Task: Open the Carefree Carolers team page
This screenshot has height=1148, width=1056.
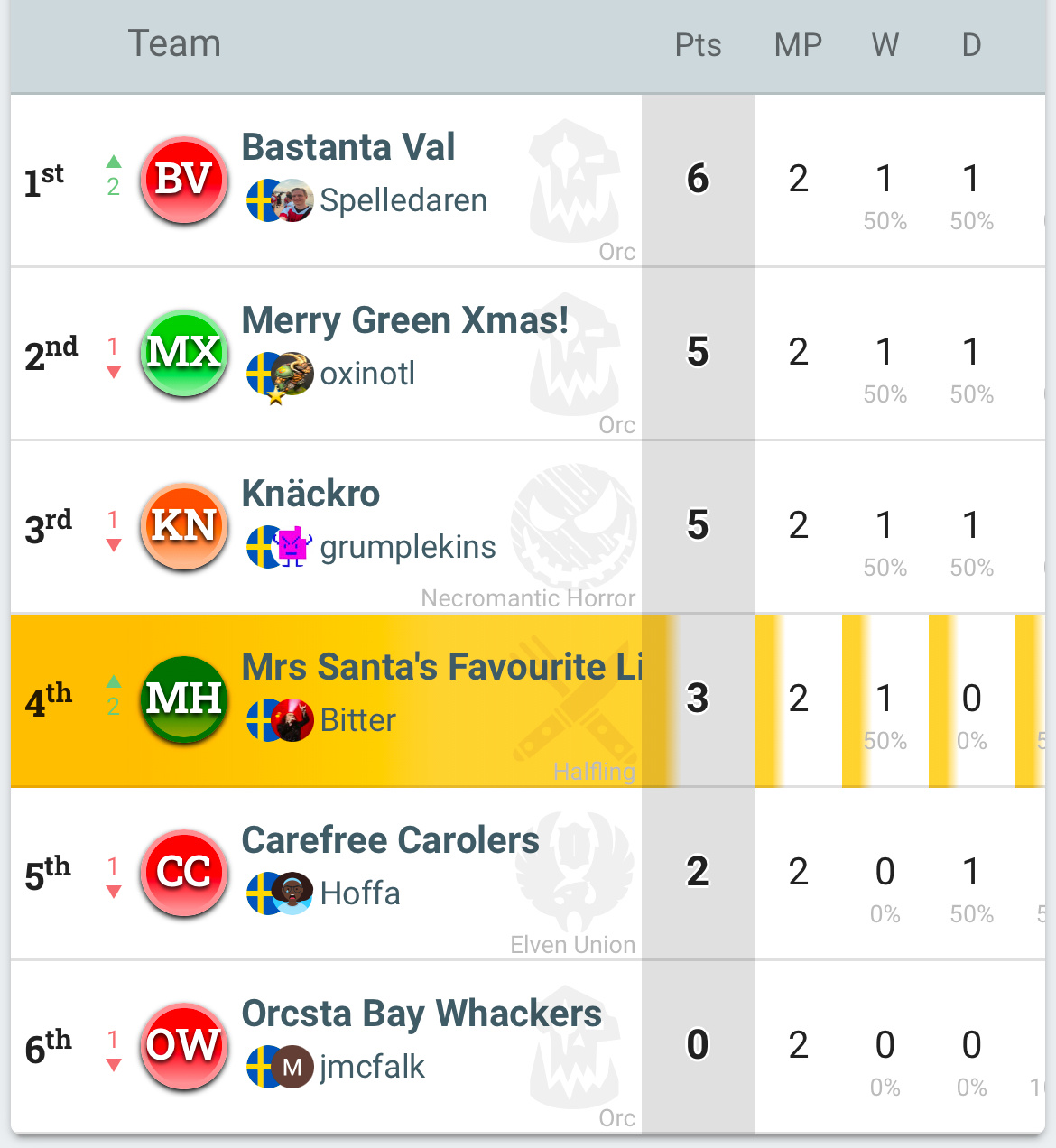Action: coord(390,840)
